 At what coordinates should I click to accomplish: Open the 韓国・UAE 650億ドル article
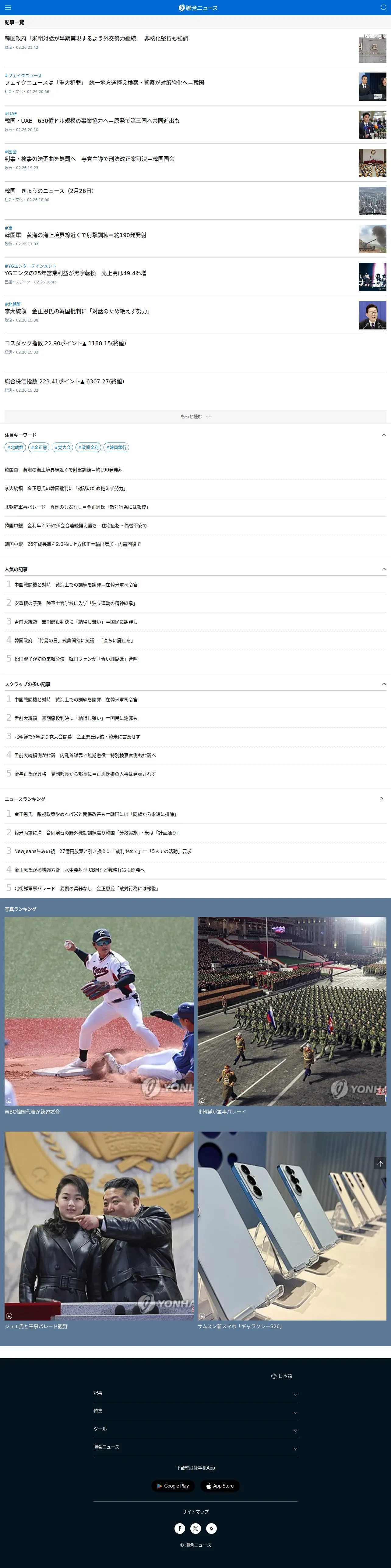(x=92, y=121)
